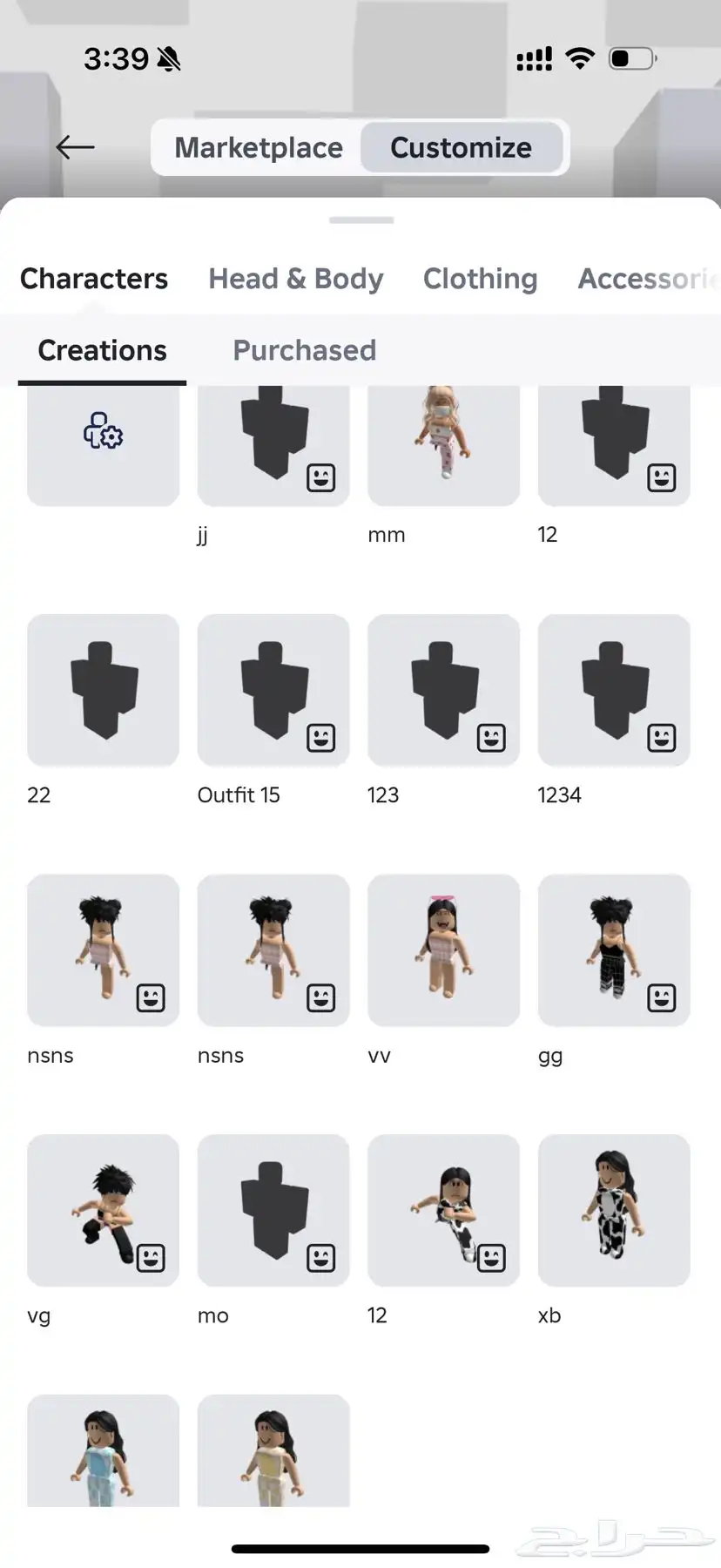
Task: Pick the vg outfit
Action: [103, 1210]
